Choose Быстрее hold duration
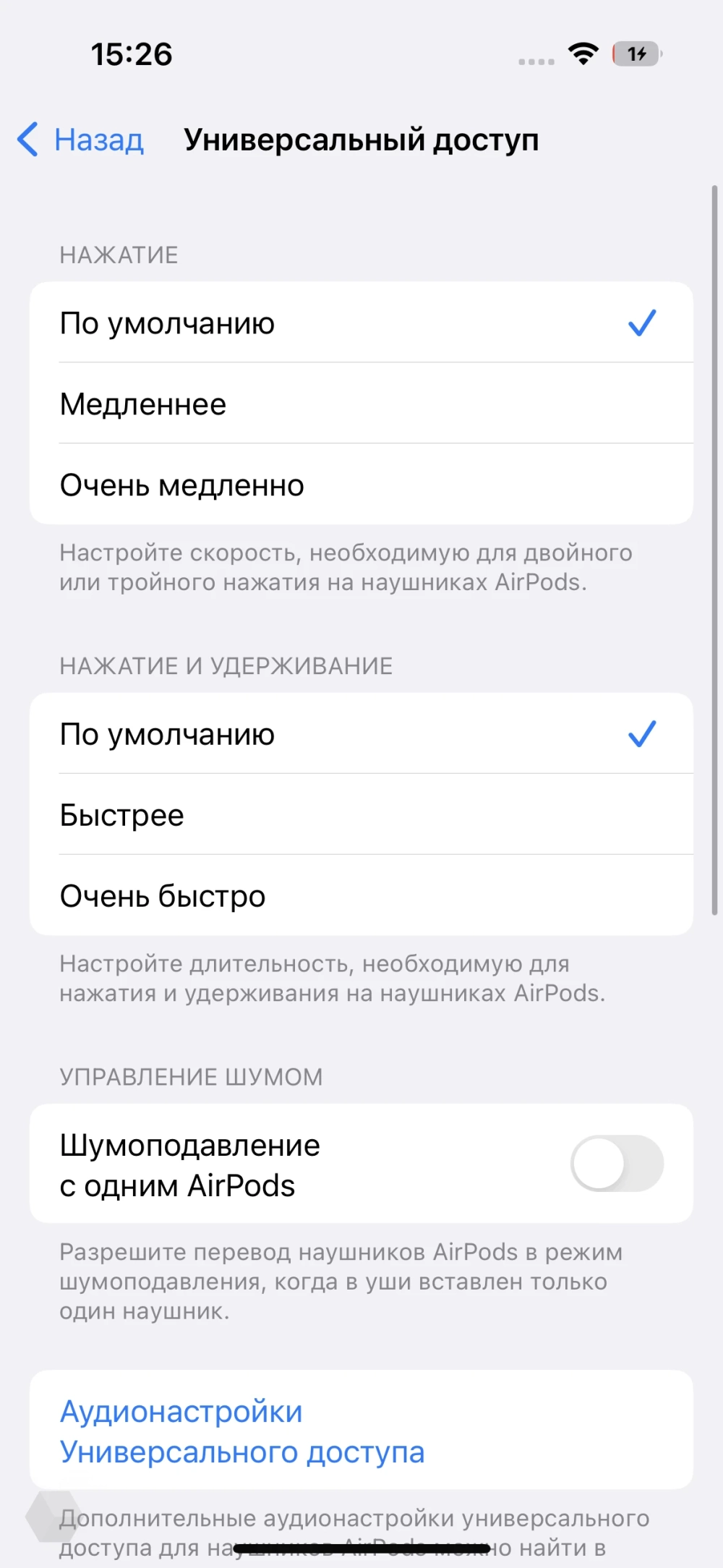The height and width of the screenshot is (1568, 723). (360, 815)
